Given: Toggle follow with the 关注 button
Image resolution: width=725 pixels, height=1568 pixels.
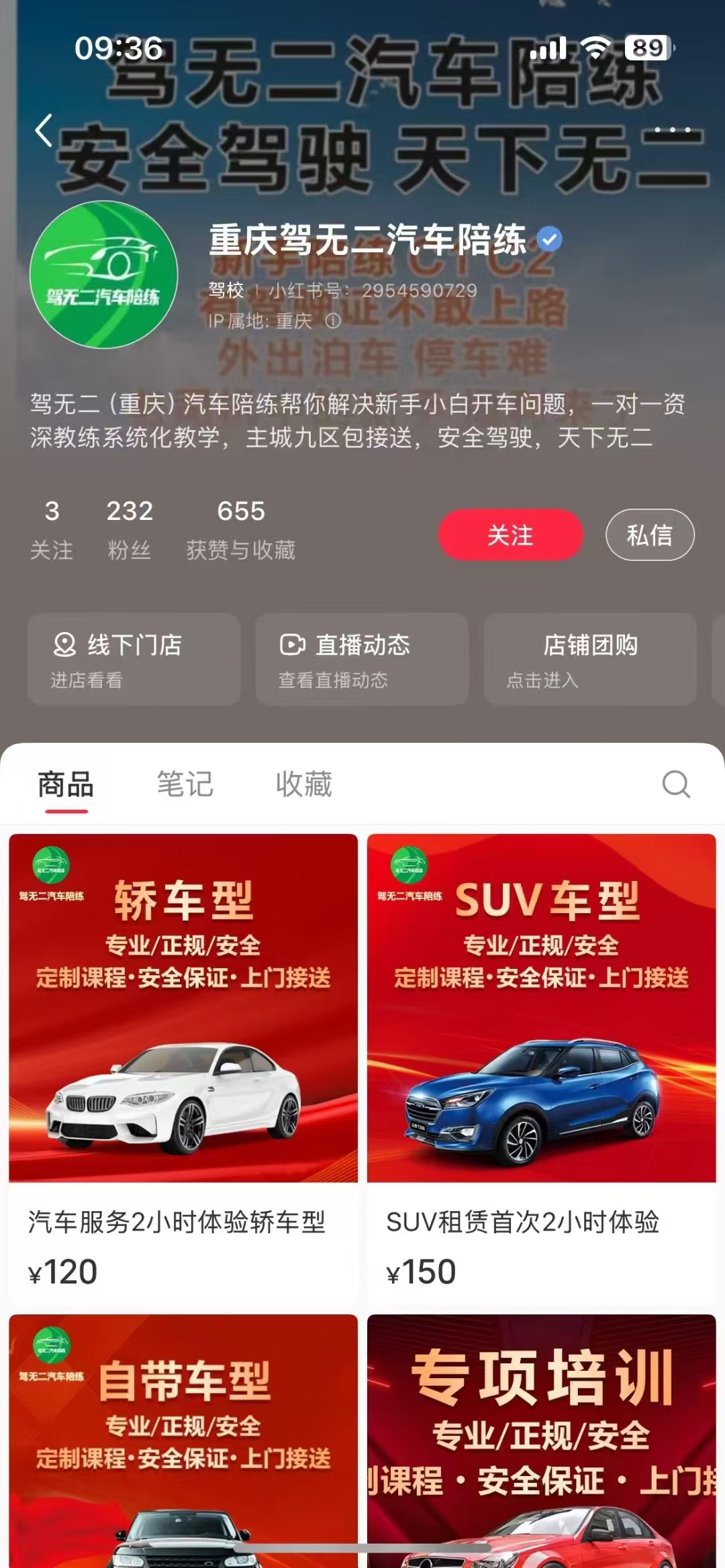Looking at the screenshot, I should [x=510, y=535].
